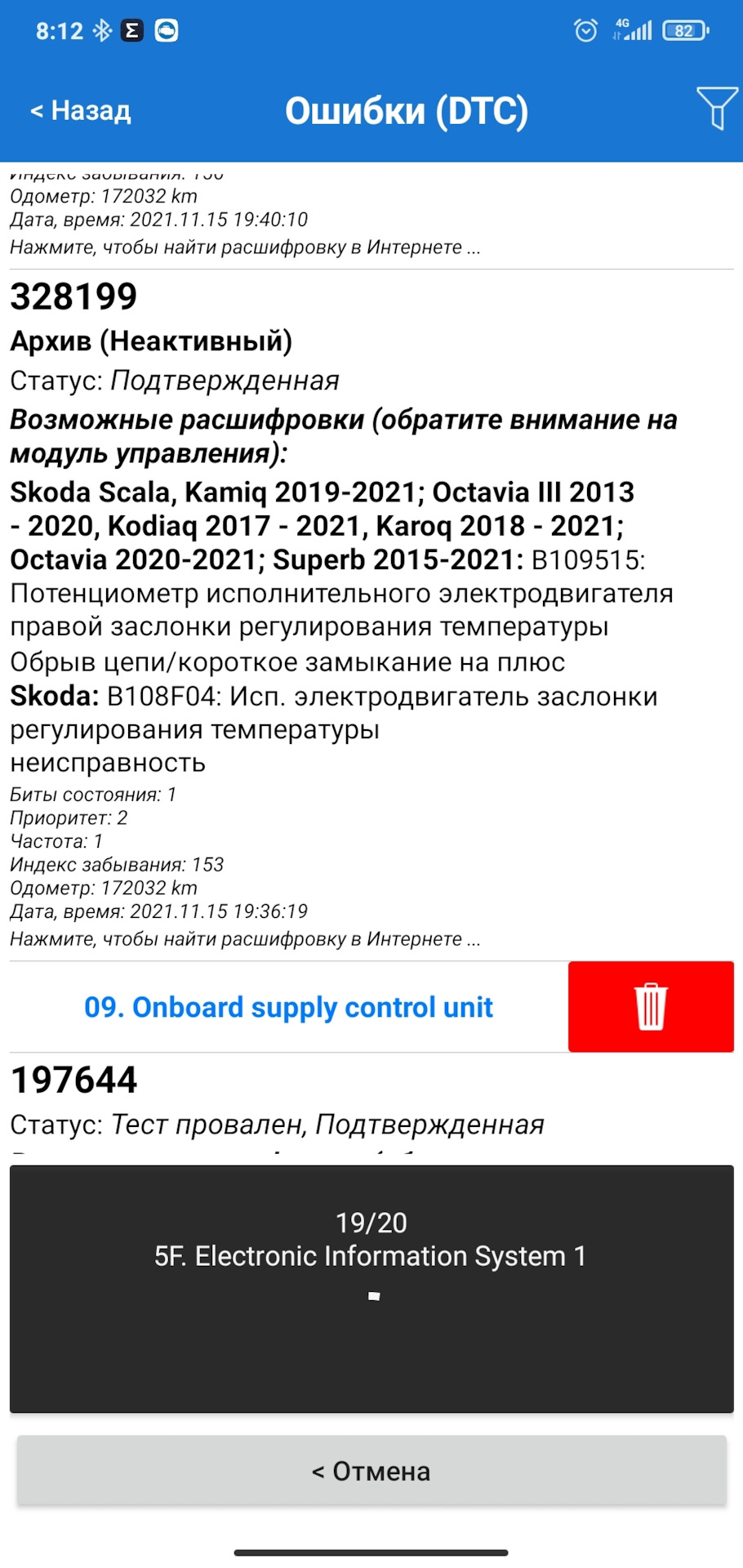Cancel the scan with Отмена
This screenshot has width=743, height=1568.
(371, 1471)
